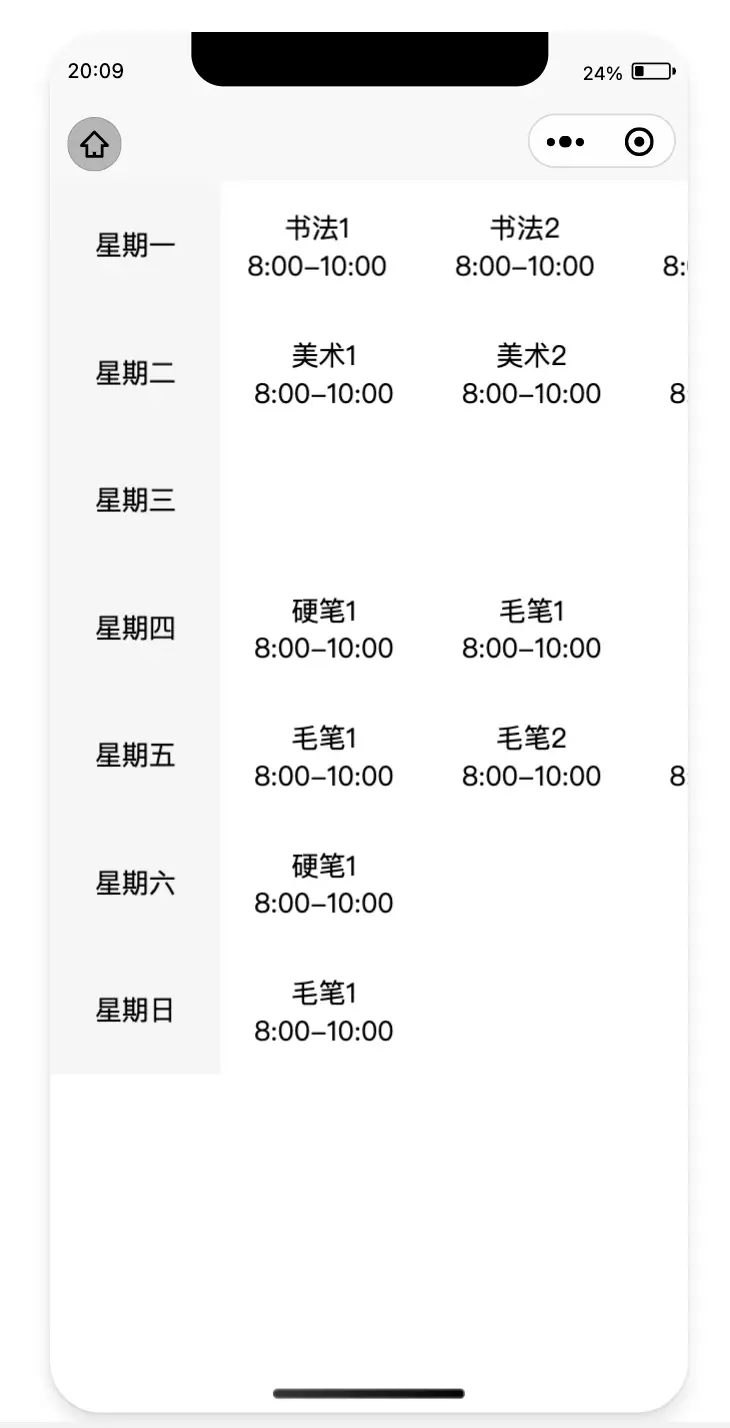
Task: Open 硬笔1 class in the 星期六 row
Action: pos(324,884)
